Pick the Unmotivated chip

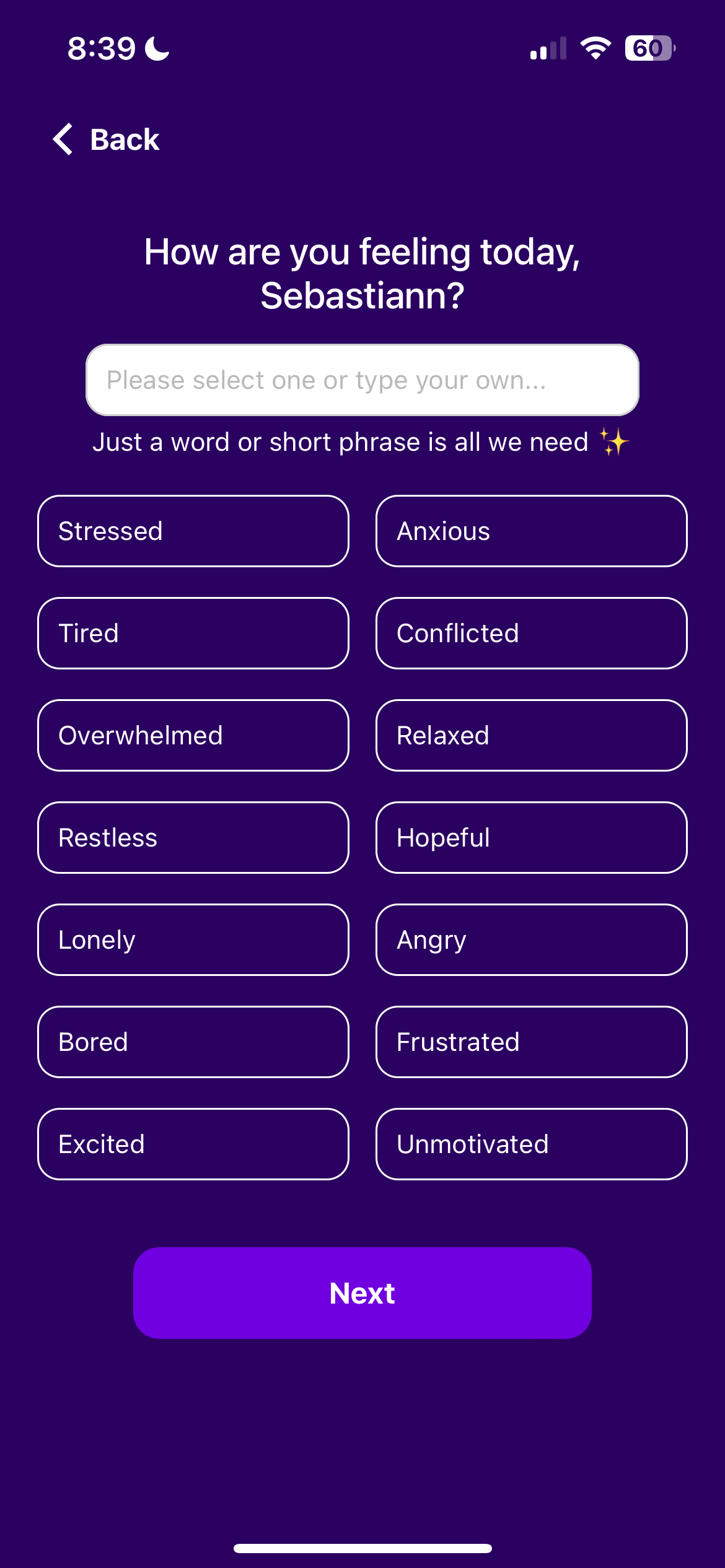tap(531, 1144)
